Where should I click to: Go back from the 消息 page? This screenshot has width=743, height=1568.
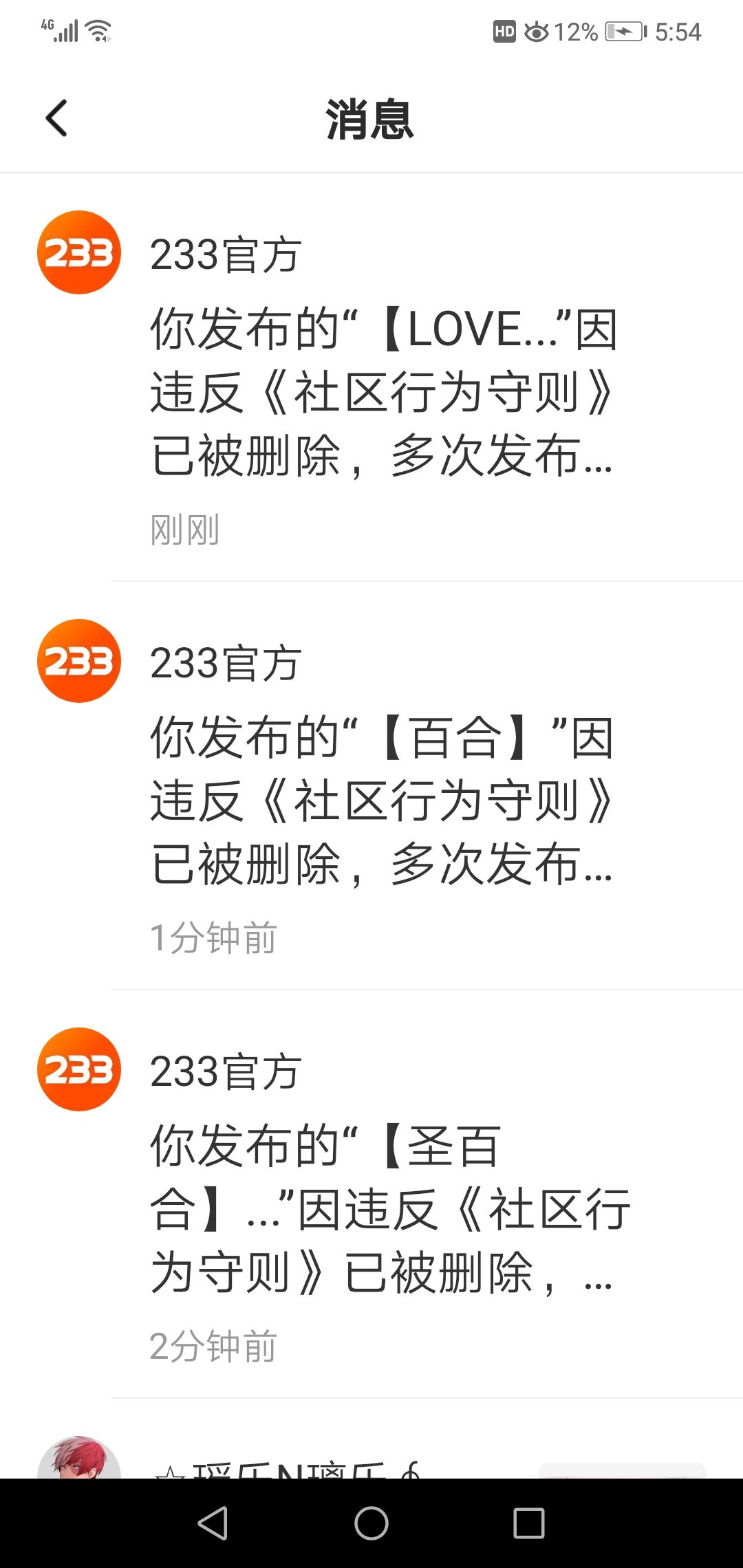56,118
